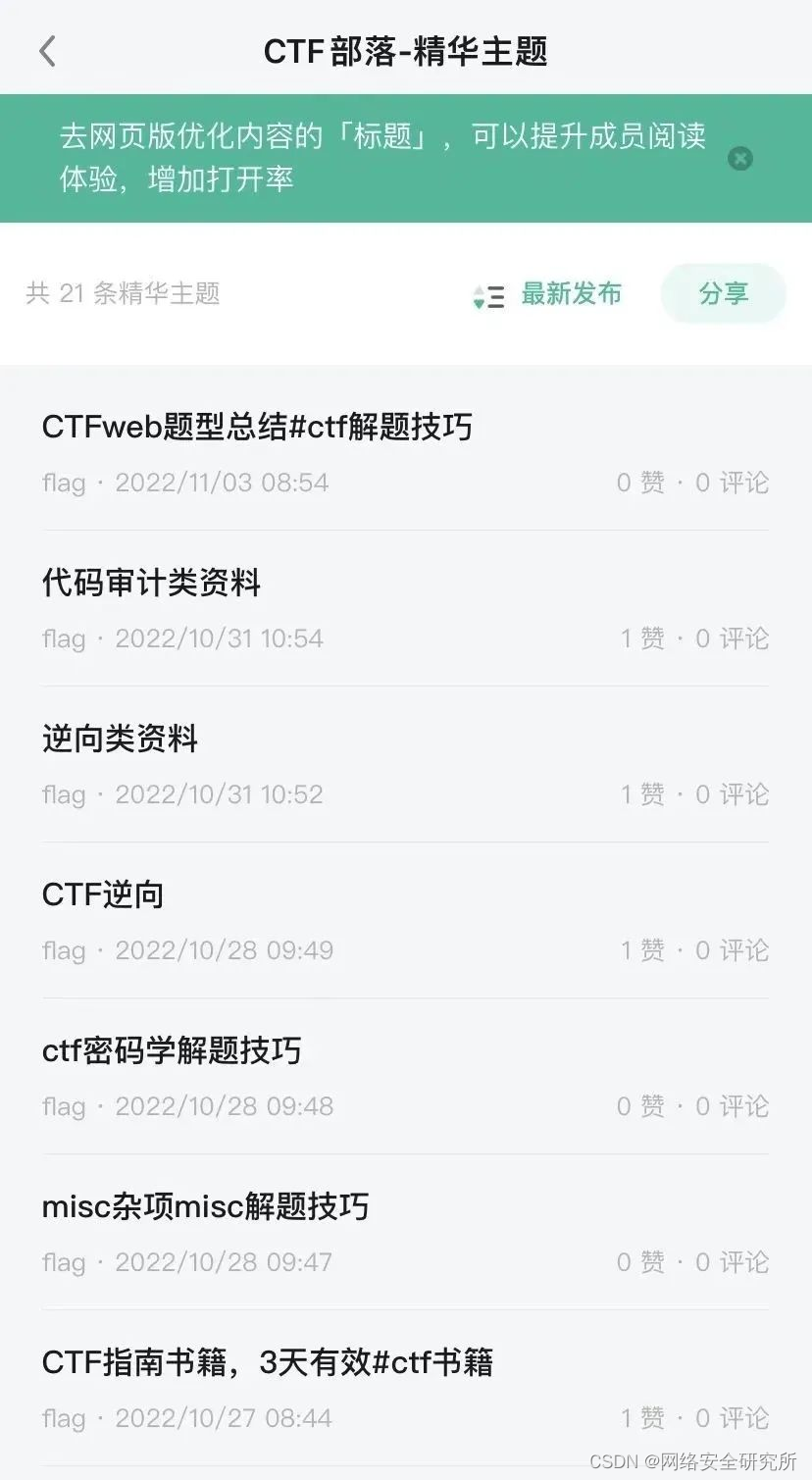Open topic misc杂项misc解题技巧
812x1480 pixels.
205,1207
